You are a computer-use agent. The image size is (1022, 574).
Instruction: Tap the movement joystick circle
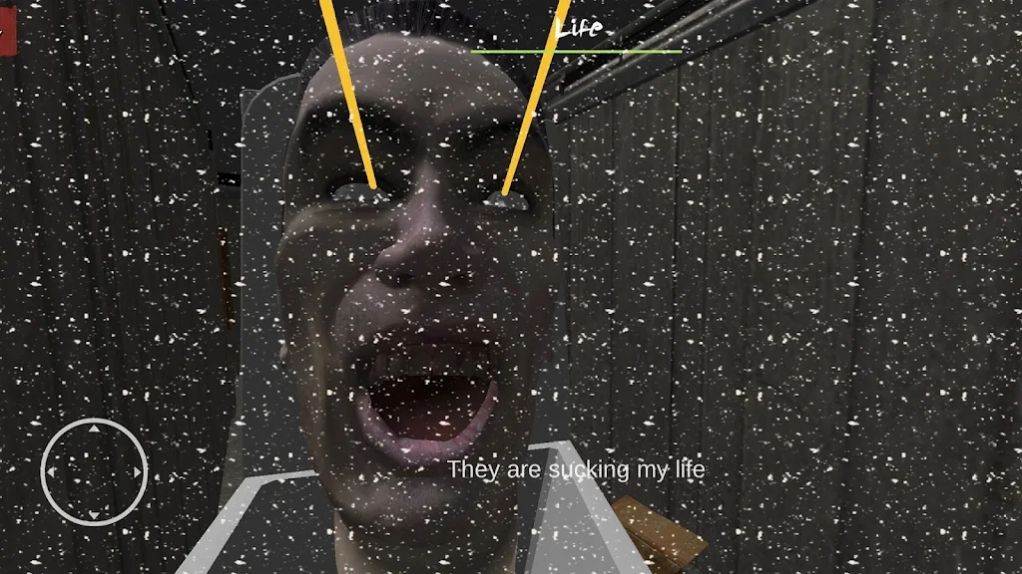[x=94, y=472]
